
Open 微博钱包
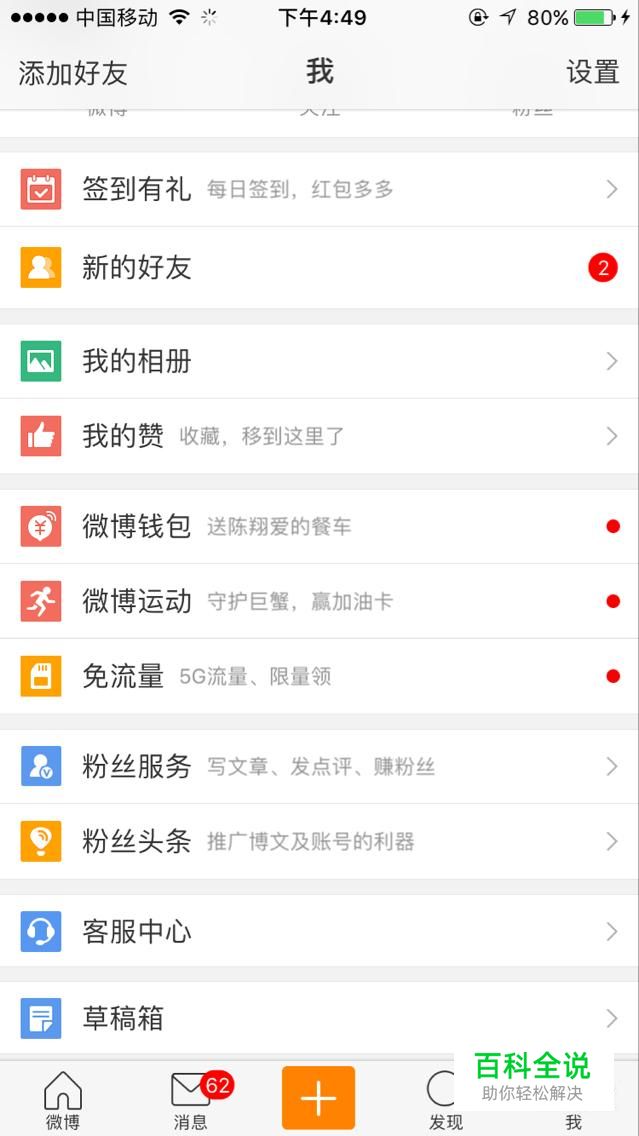point(320,526)
